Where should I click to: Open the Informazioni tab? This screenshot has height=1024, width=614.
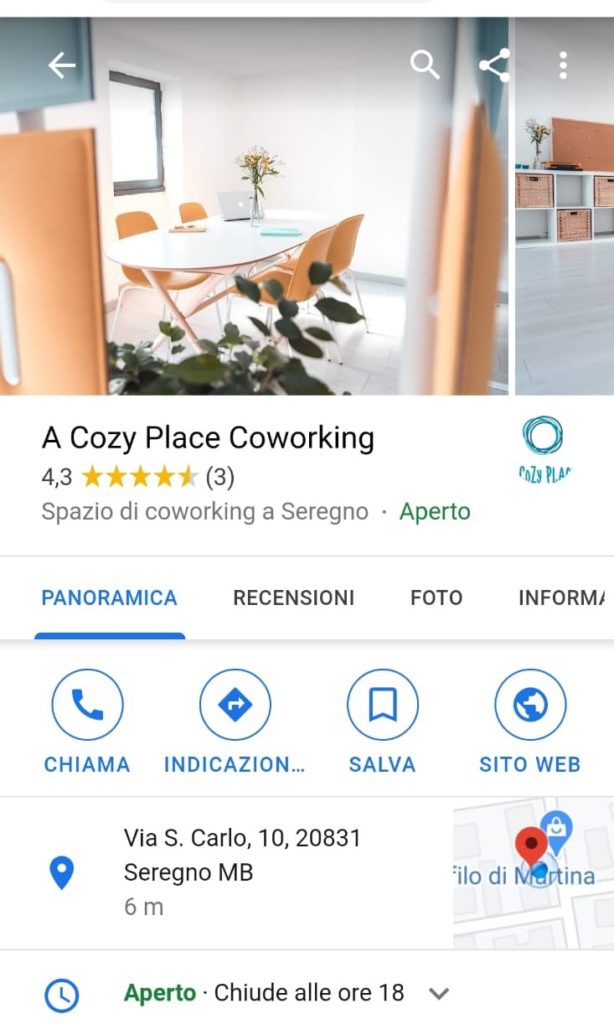click(x=562, y=598)
